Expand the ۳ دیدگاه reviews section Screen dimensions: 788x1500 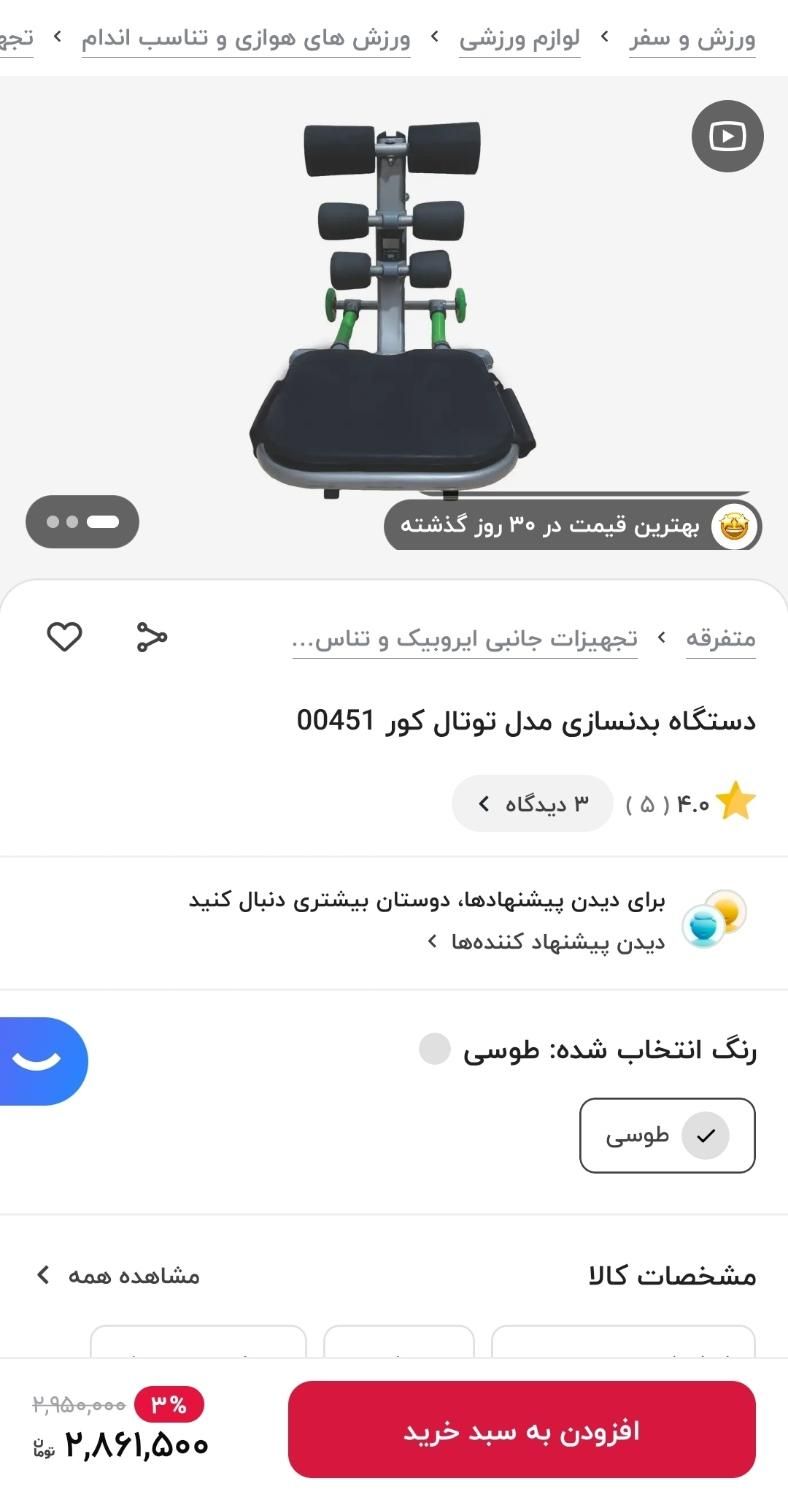point(532,803)
